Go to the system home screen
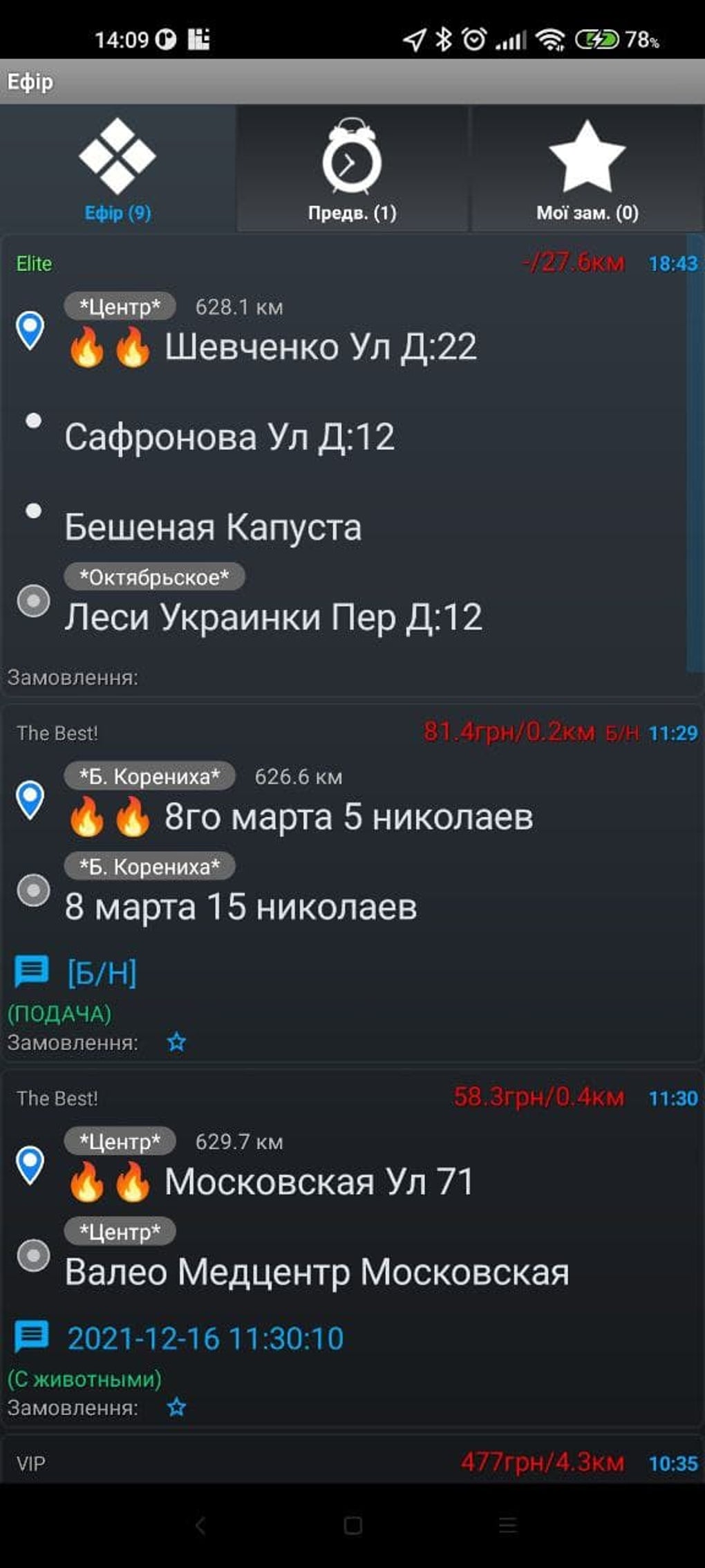Screen dimensions: 705x1568 pos(352,1525)
